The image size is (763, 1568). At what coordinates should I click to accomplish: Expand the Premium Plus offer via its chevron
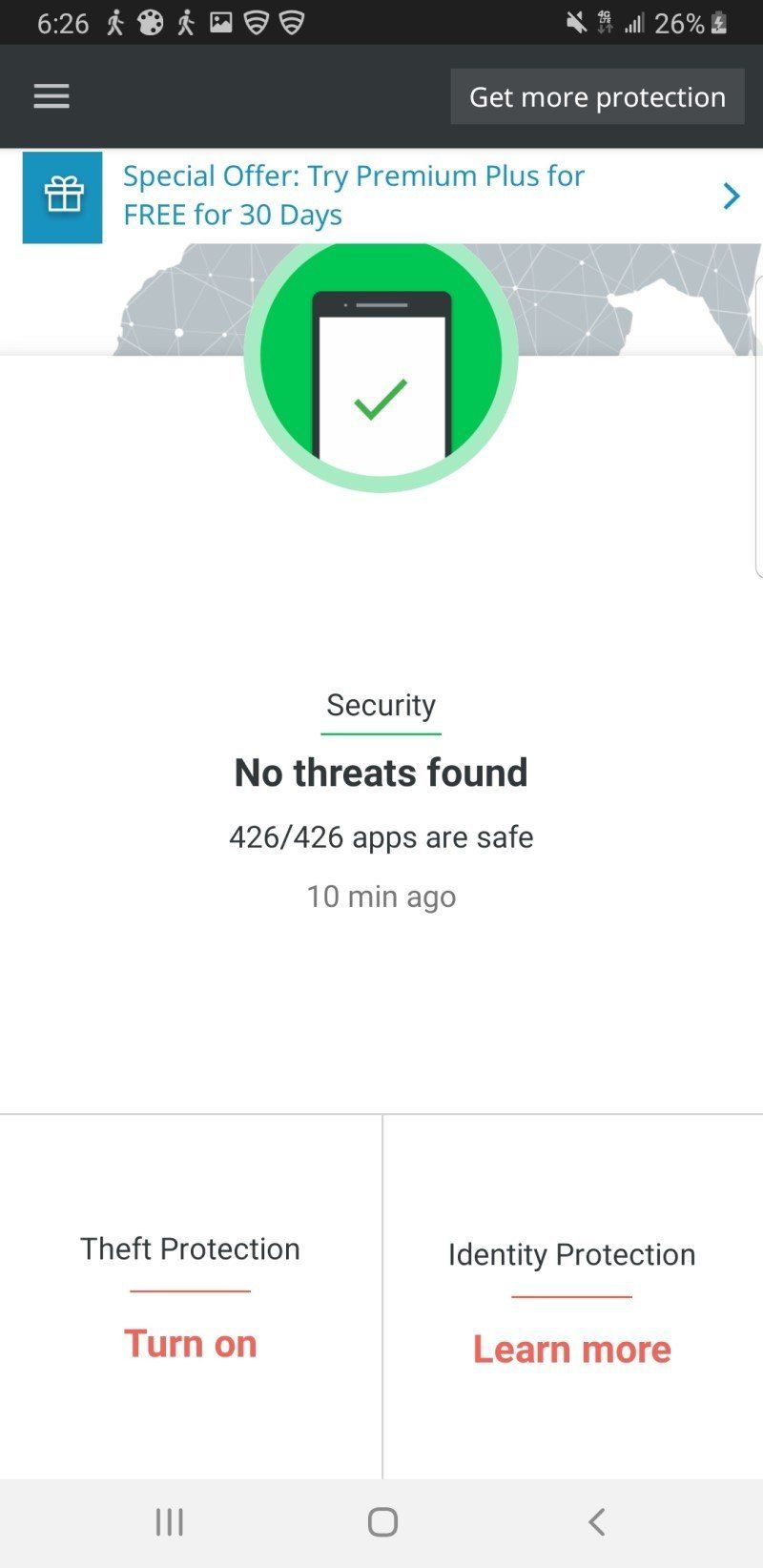point(732,196)
